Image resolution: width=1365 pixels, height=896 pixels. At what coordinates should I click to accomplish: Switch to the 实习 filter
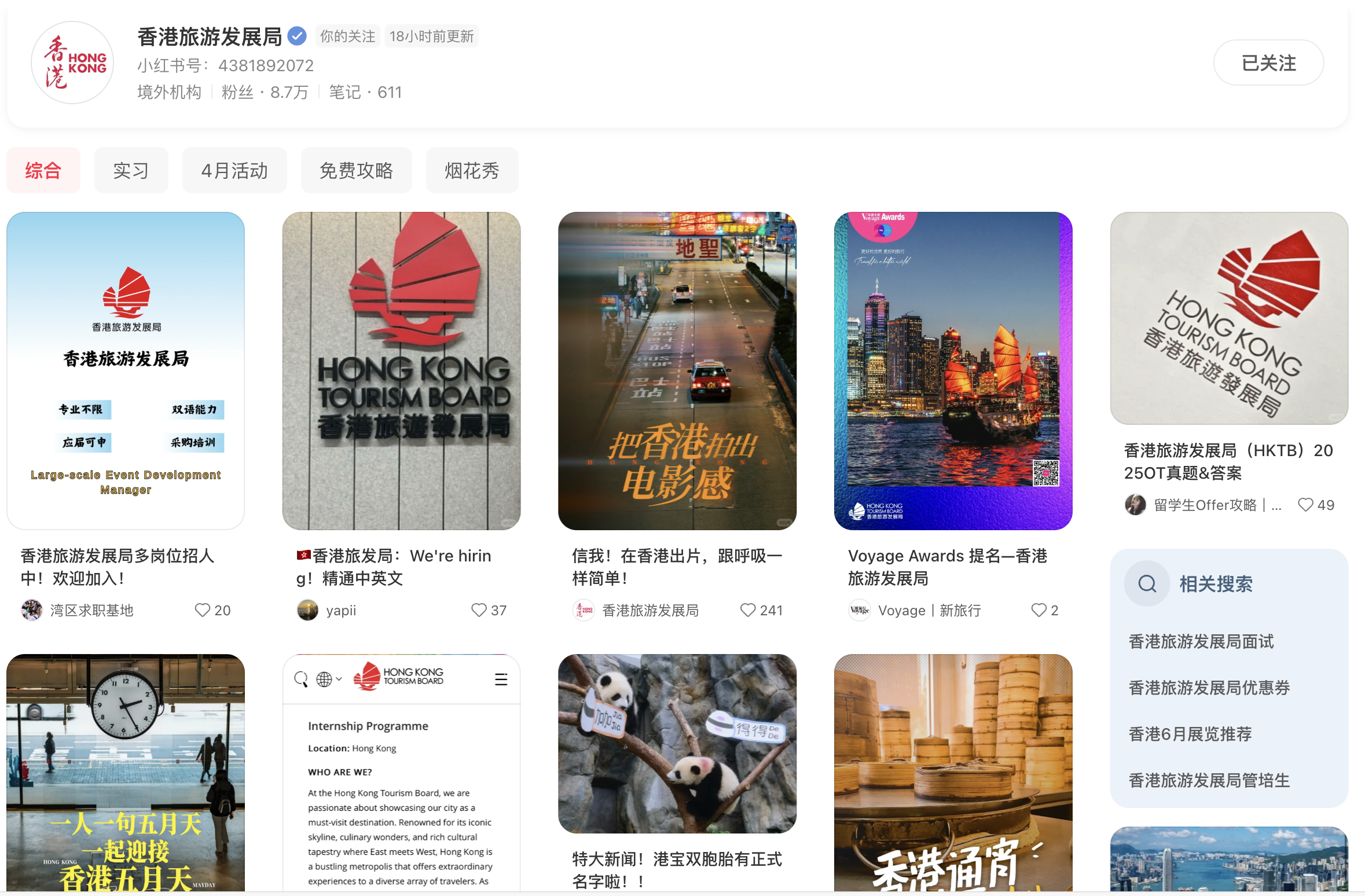click(131, 170)
